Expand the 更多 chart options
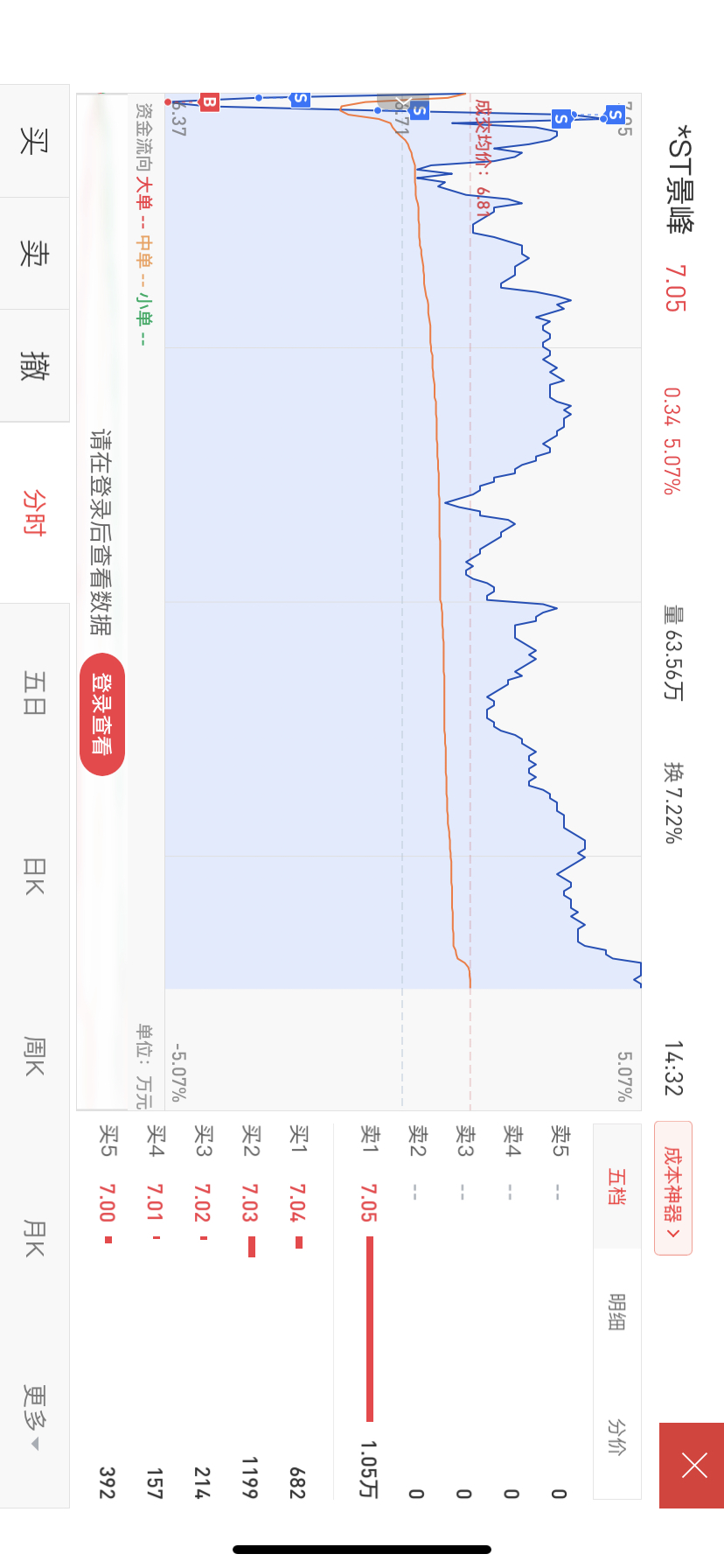This screenshot has width=724, height=1568. click(x=33, y=1417)
